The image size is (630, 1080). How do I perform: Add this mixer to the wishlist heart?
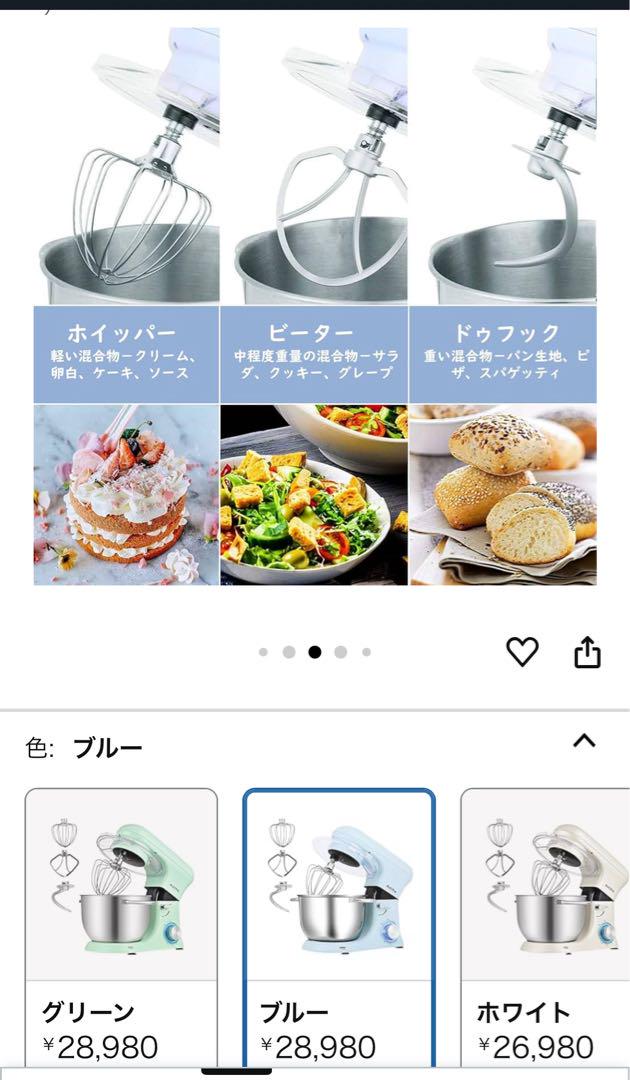tap(522, 652)
